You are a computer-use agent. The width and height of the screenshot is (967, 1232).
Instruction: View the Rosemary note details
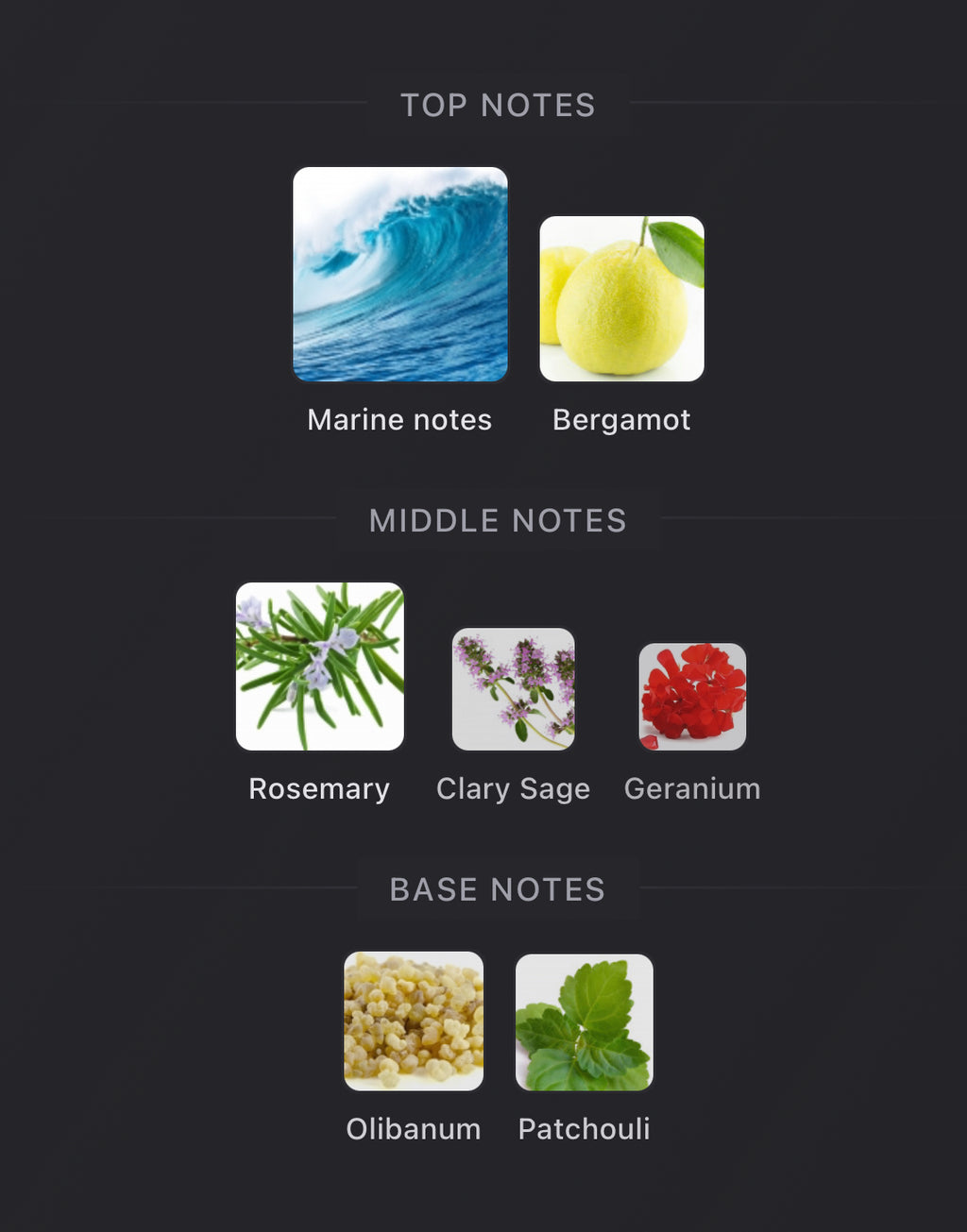click(x=320, y=667)
